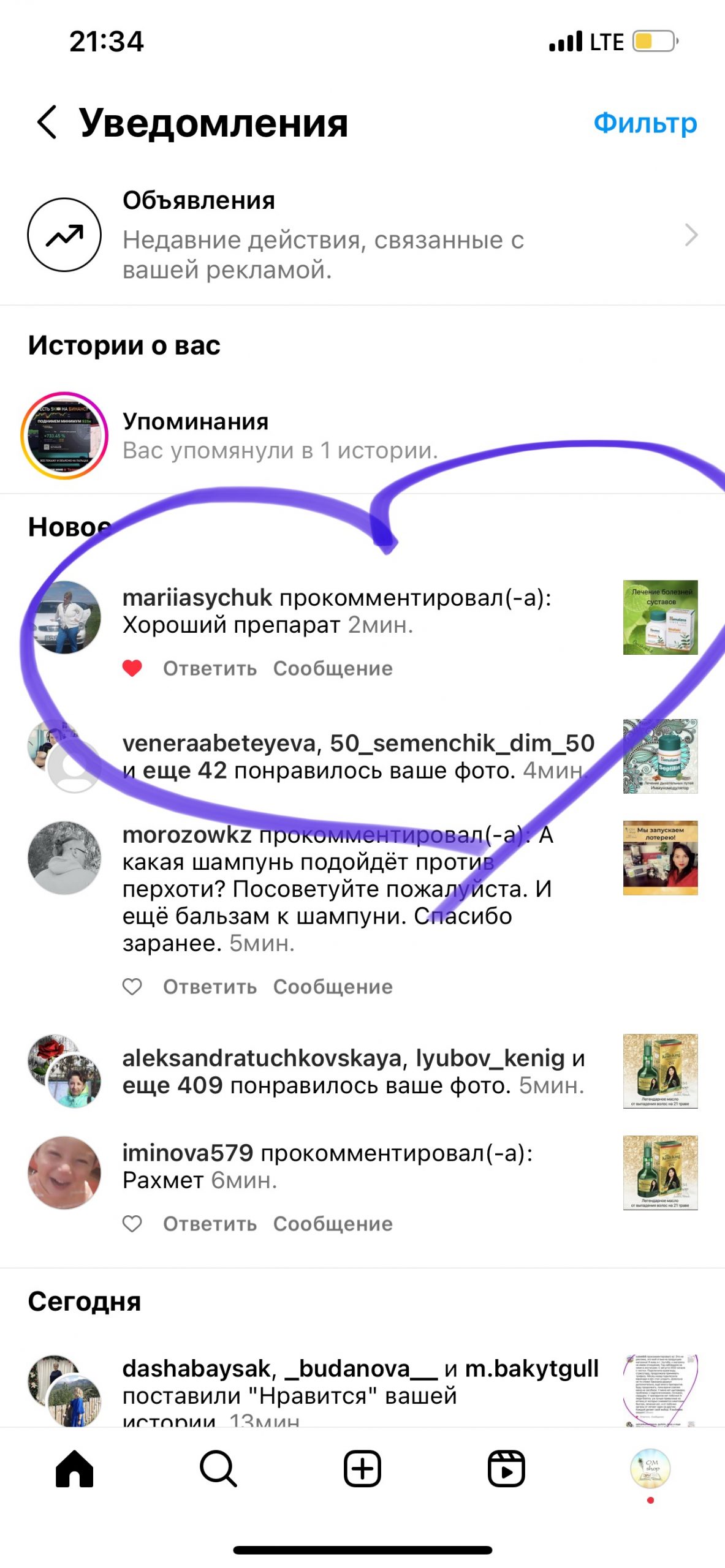Open the Фильтр option

coord(645,123)
